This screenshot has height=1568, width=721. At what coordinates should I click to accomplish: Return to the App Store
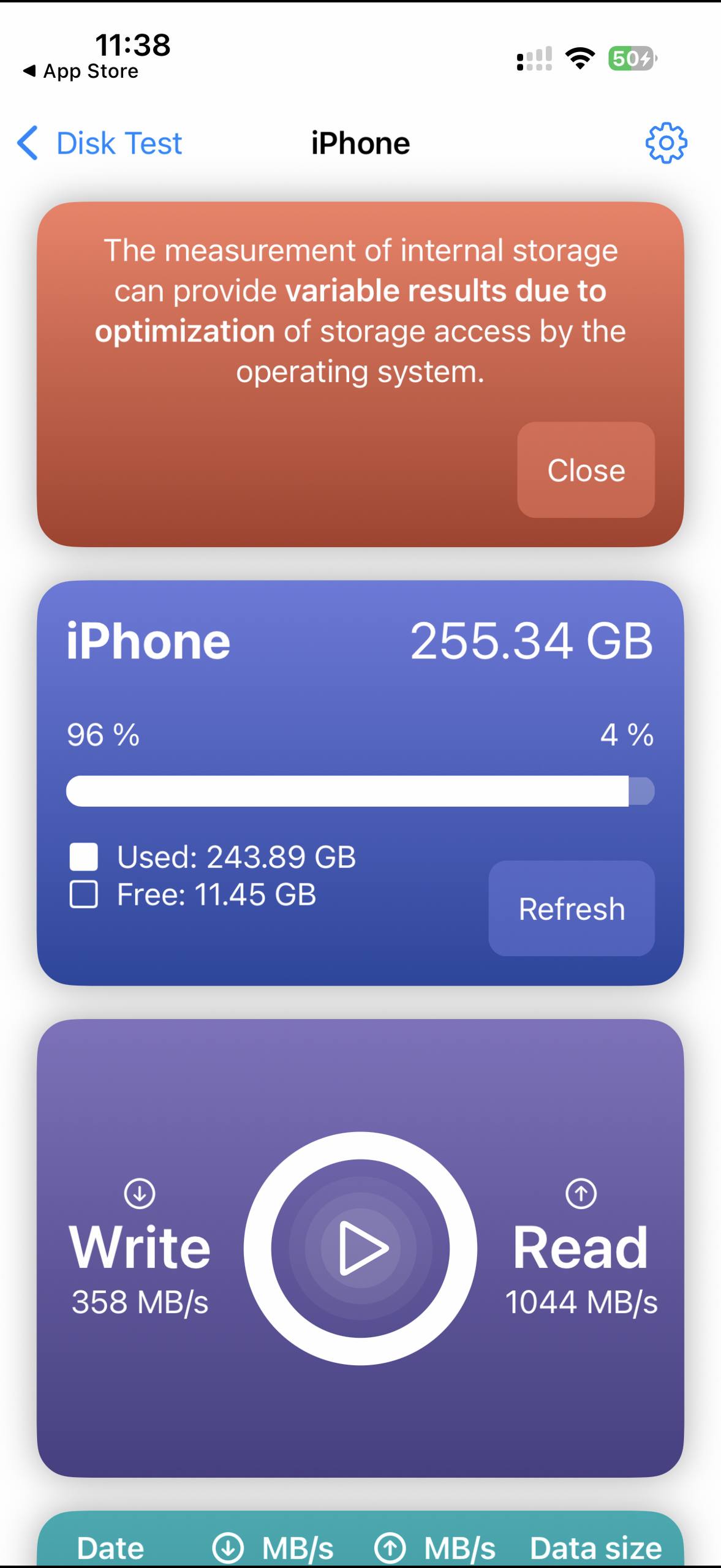(x=81, y=71)
